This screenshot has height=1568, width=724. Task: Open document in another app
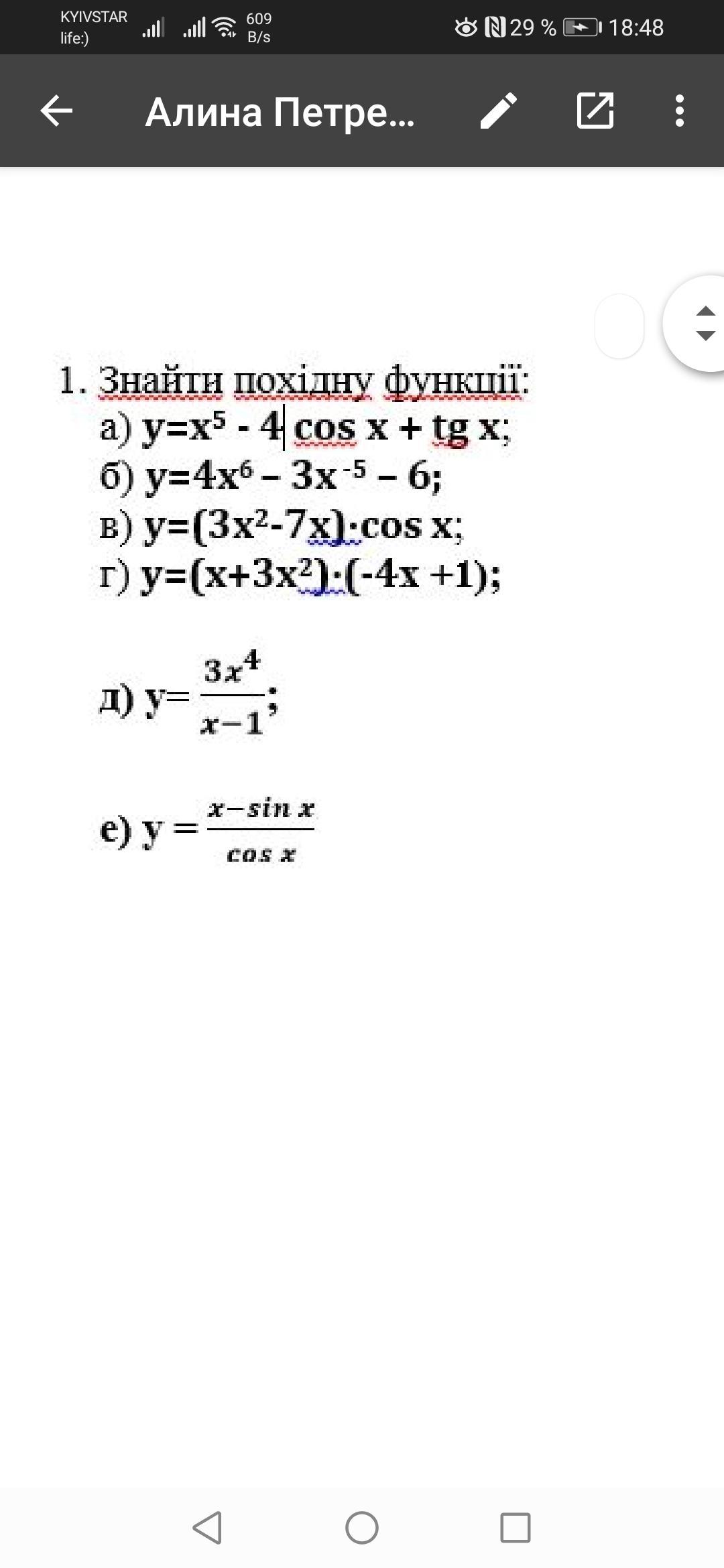tap(595, 111)
